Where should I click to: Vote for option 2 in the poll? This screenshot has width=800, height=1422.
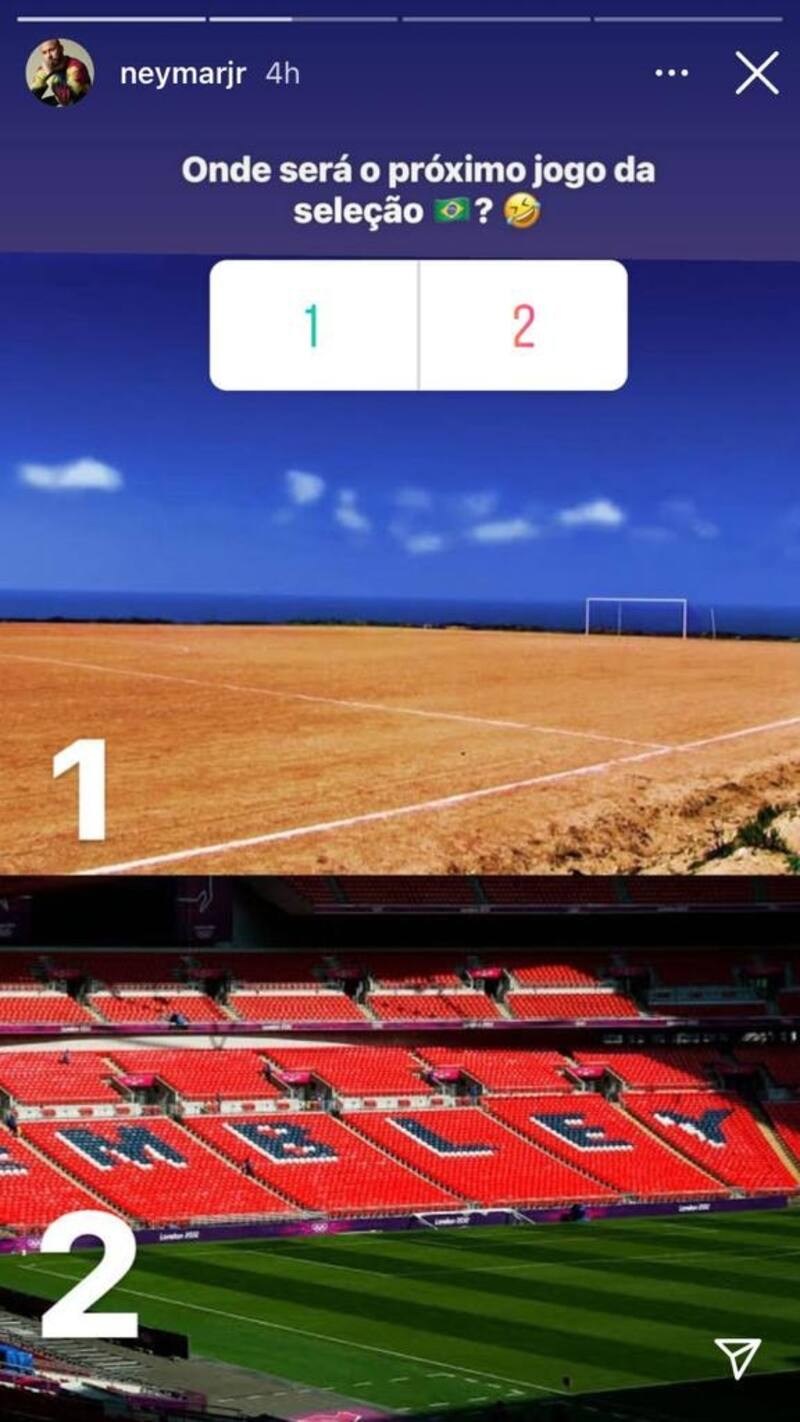(524, 326)
